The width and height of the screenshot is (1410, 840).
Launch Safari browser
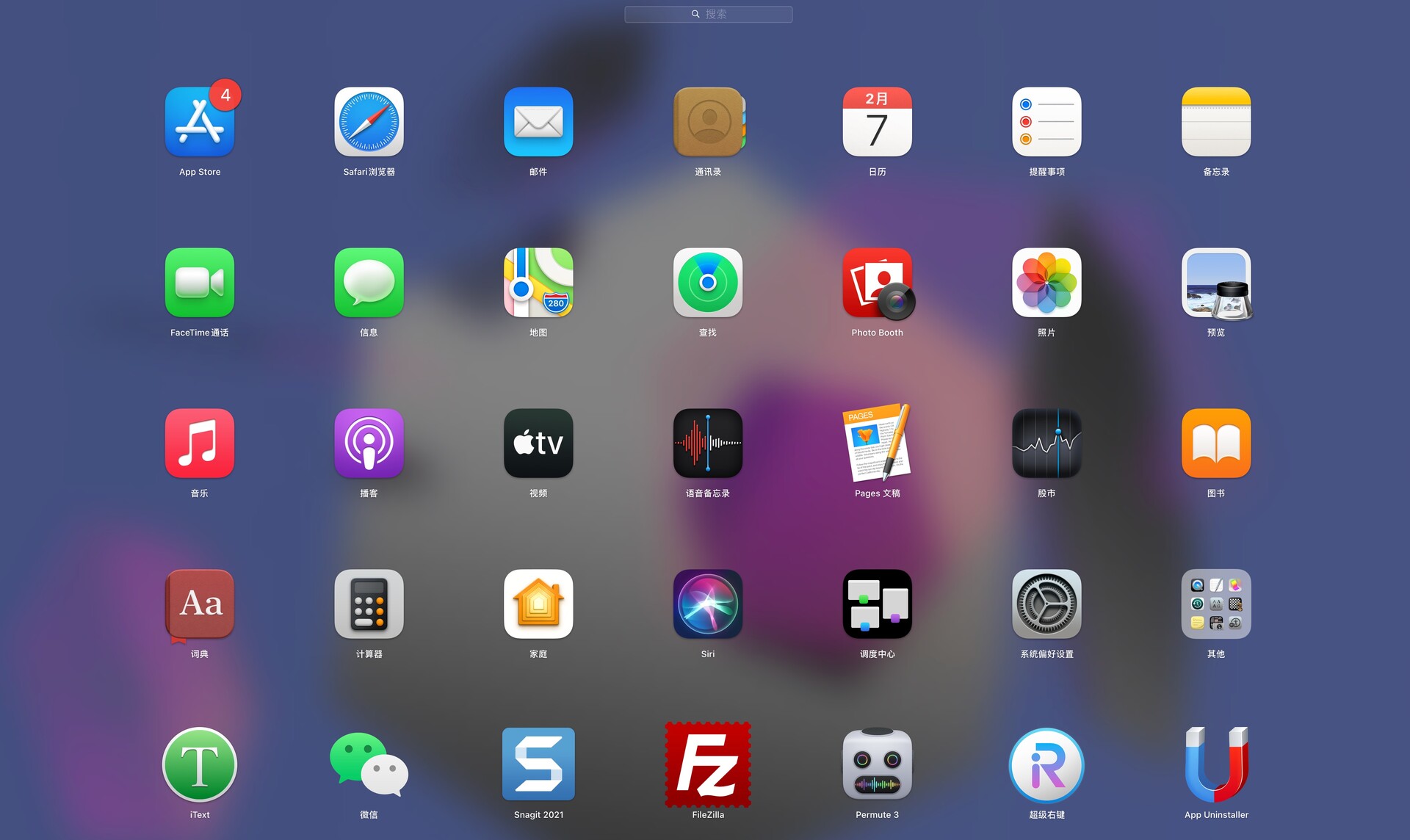pos(369,123)
